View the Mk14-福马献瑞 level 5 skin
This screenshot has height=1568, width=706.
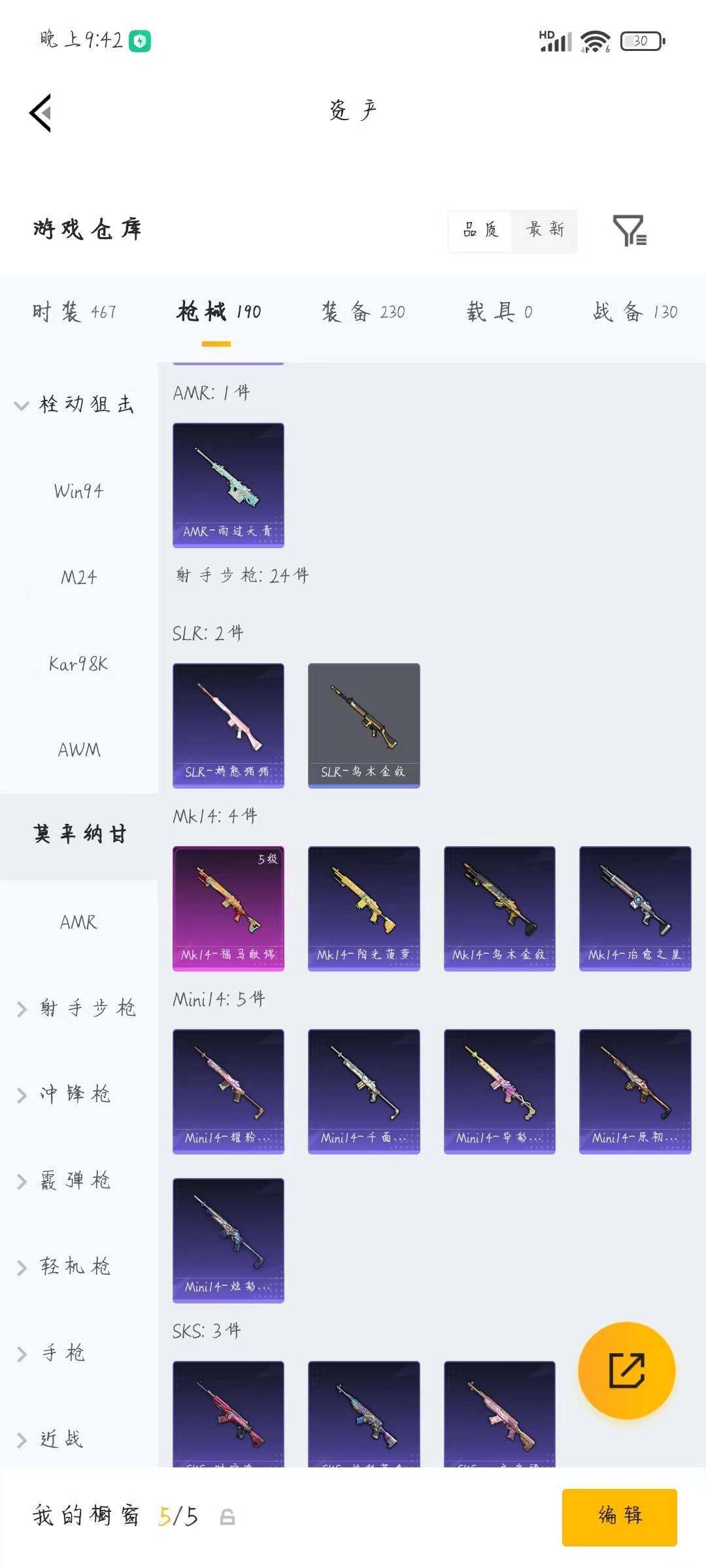tap(228, 908)
